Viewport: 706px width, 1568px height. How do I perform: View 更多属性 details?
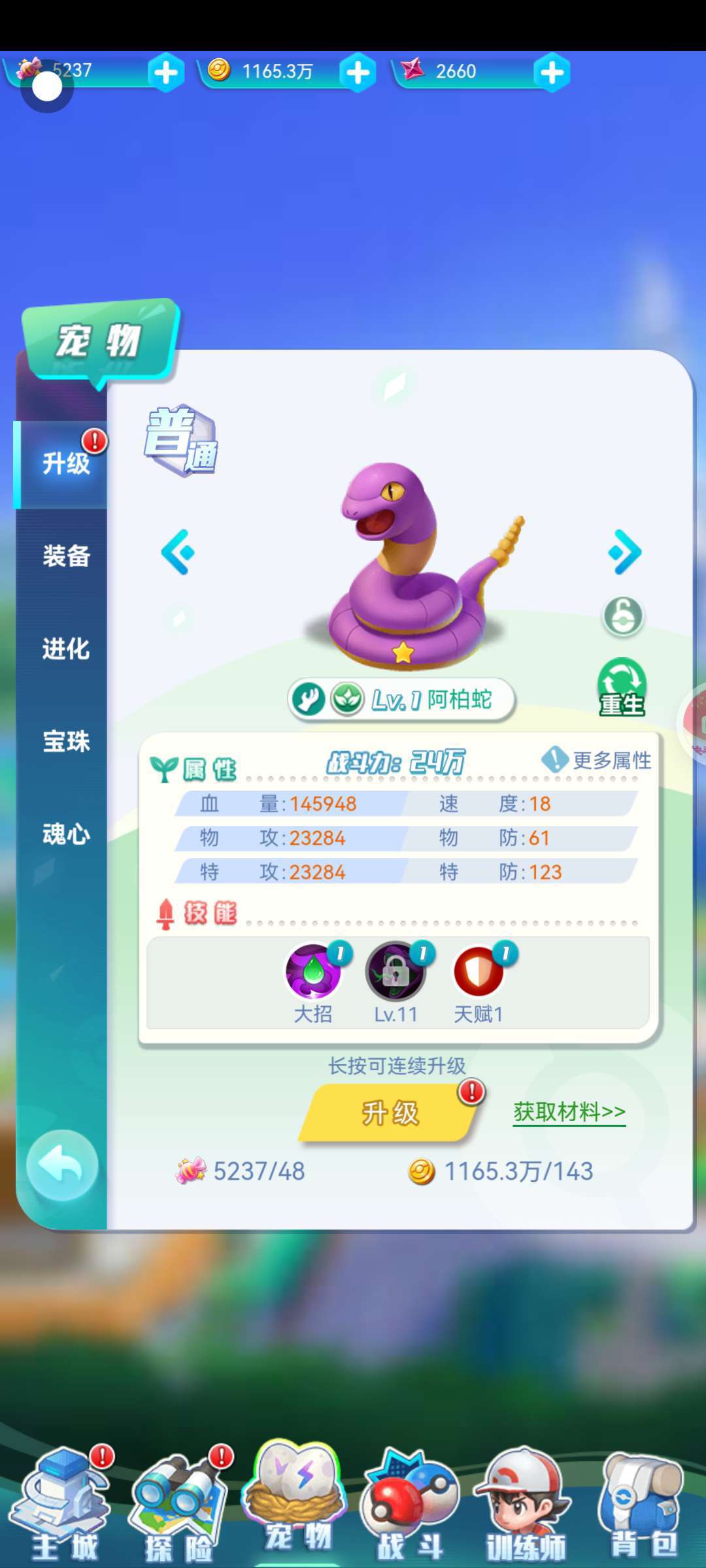coord(597,760)
